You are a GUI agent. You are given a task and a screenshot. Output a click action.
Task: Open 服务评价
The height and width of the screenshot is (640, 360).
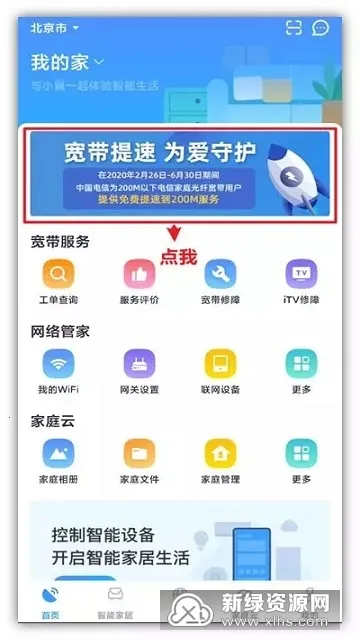pos(140,282)
